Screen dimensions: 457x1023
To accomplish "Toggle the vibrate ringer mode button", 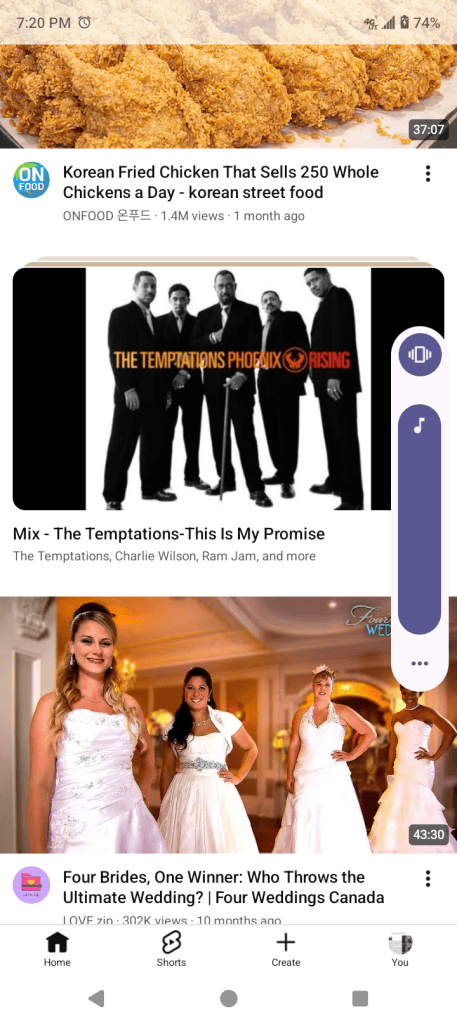I will click(420, 355).
